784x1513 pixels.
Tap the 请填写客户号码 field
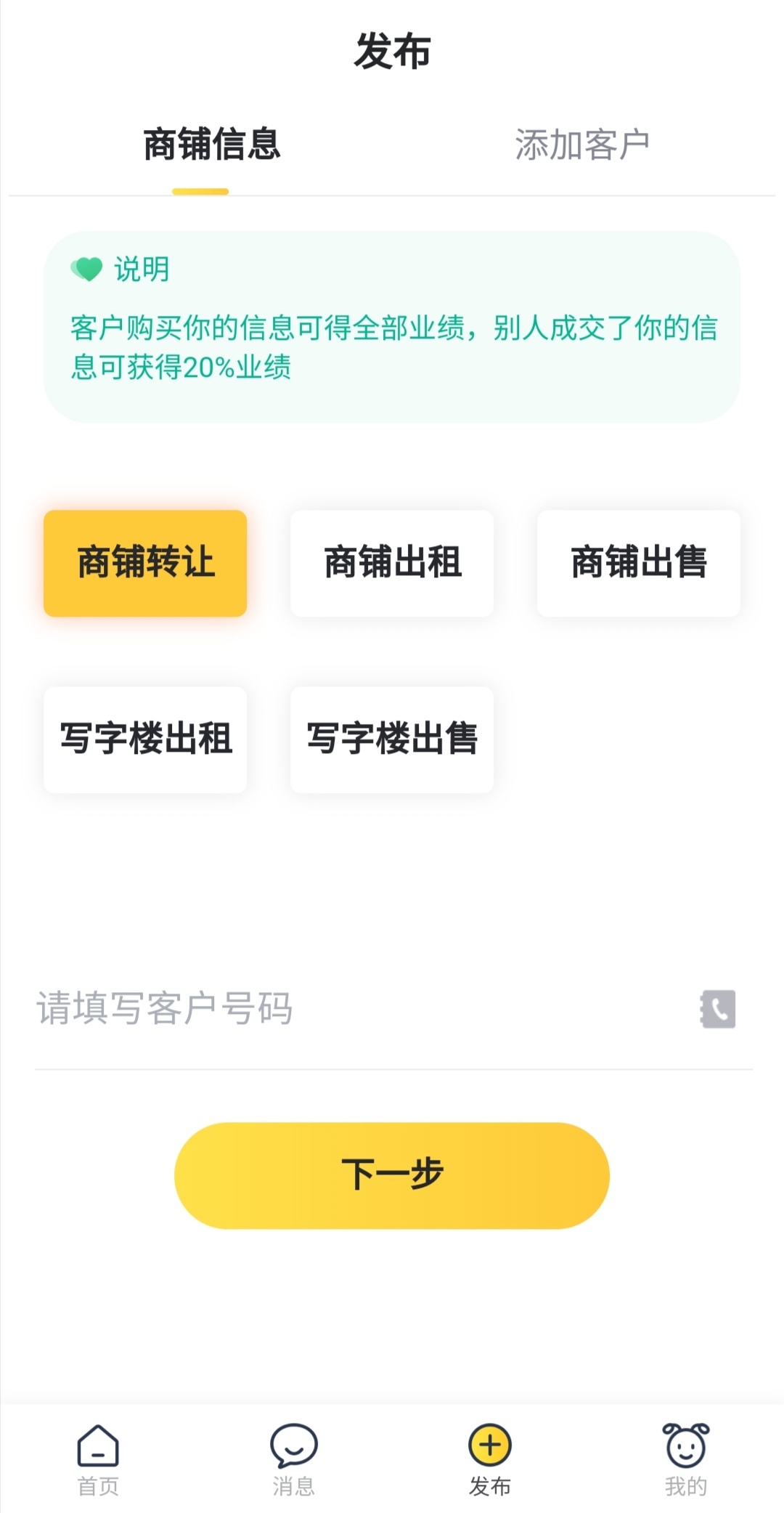tap(363, 1008)
